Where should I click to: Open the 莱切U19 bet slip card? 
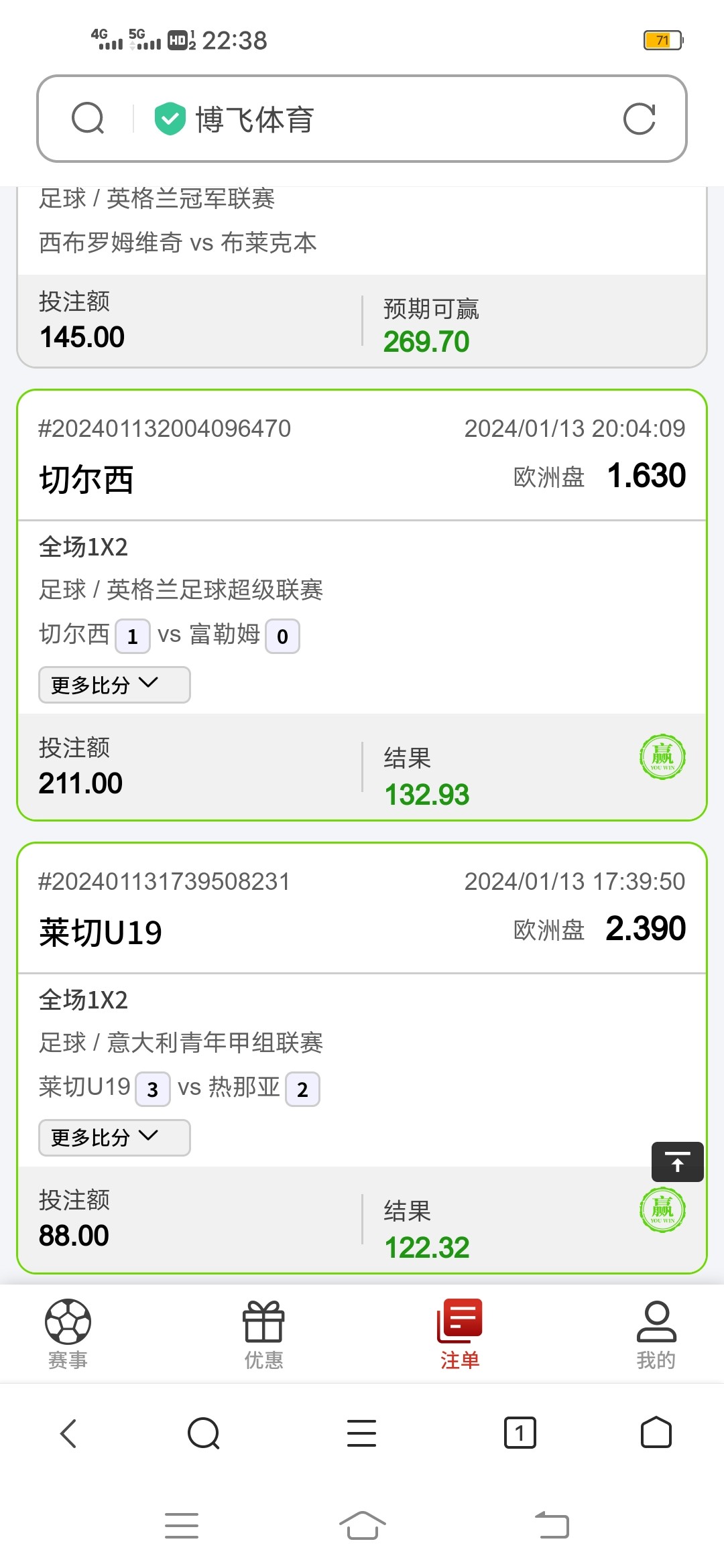(362, 931)
